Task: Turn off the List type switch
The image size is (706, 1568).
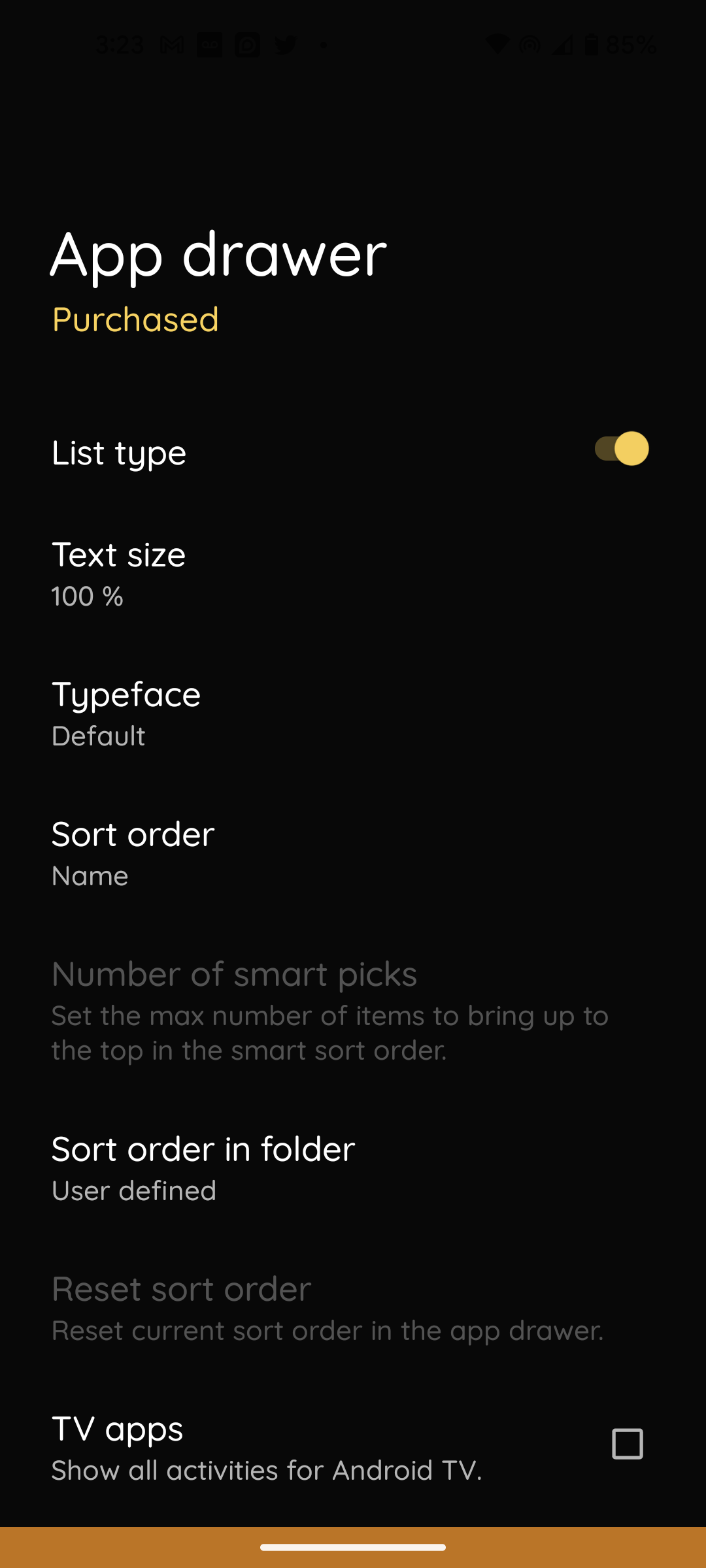Action: [621, 449]
